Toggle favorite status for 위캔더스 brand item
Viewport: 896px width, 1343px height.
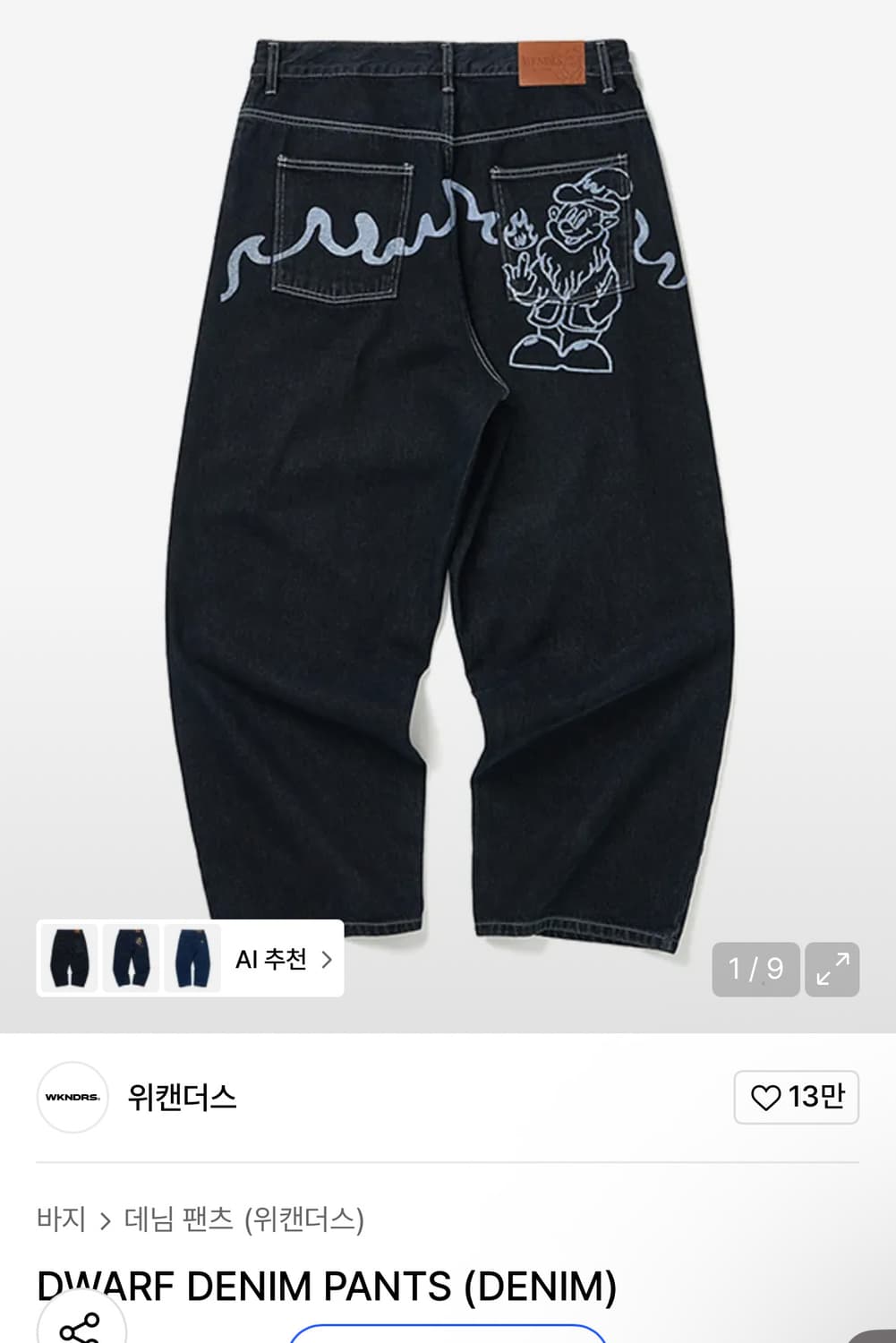tap(796, 1098)
